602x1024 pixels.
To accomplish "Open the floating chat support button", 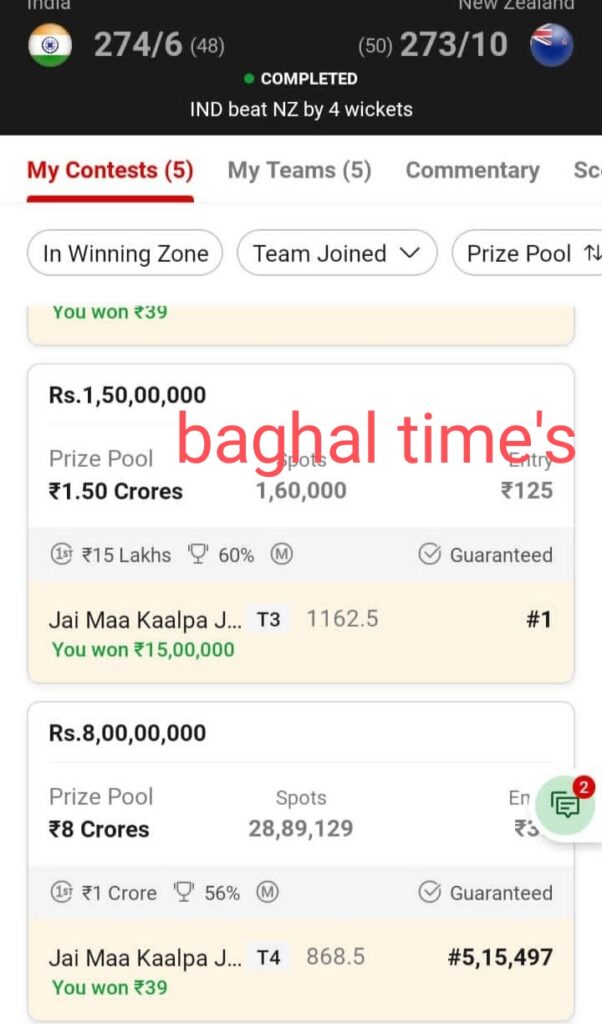I will tap(566, 805).
